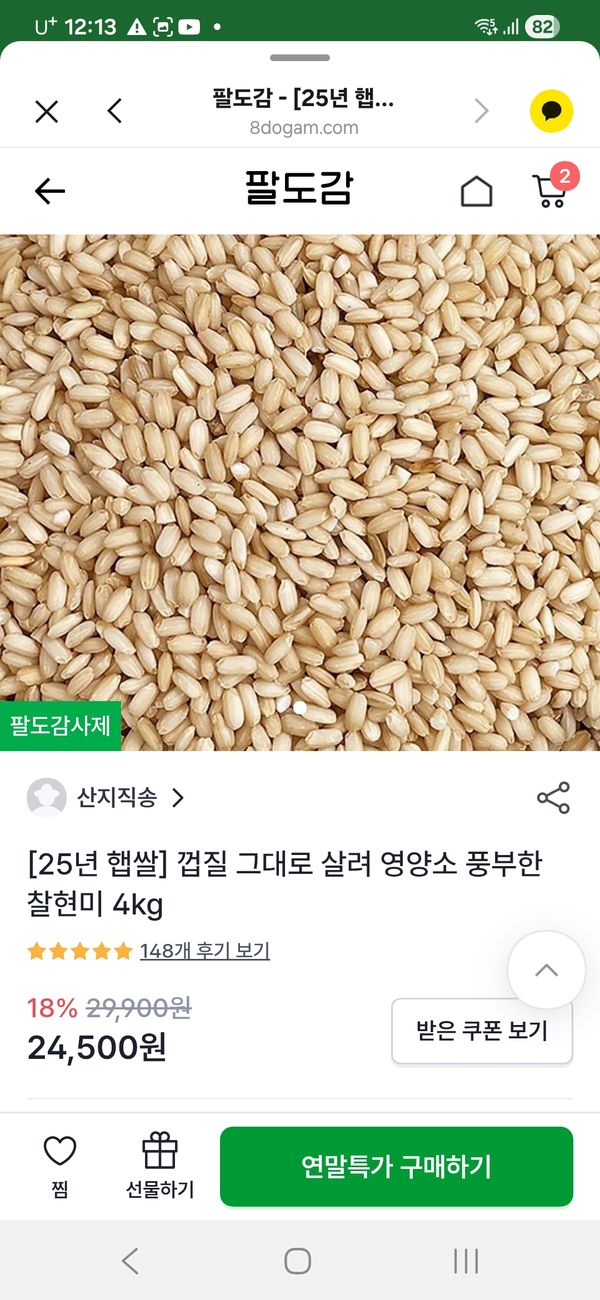This screenshot has height=1300, width=600.
Task: Open the shopping cart
Action: pos(550,188)
